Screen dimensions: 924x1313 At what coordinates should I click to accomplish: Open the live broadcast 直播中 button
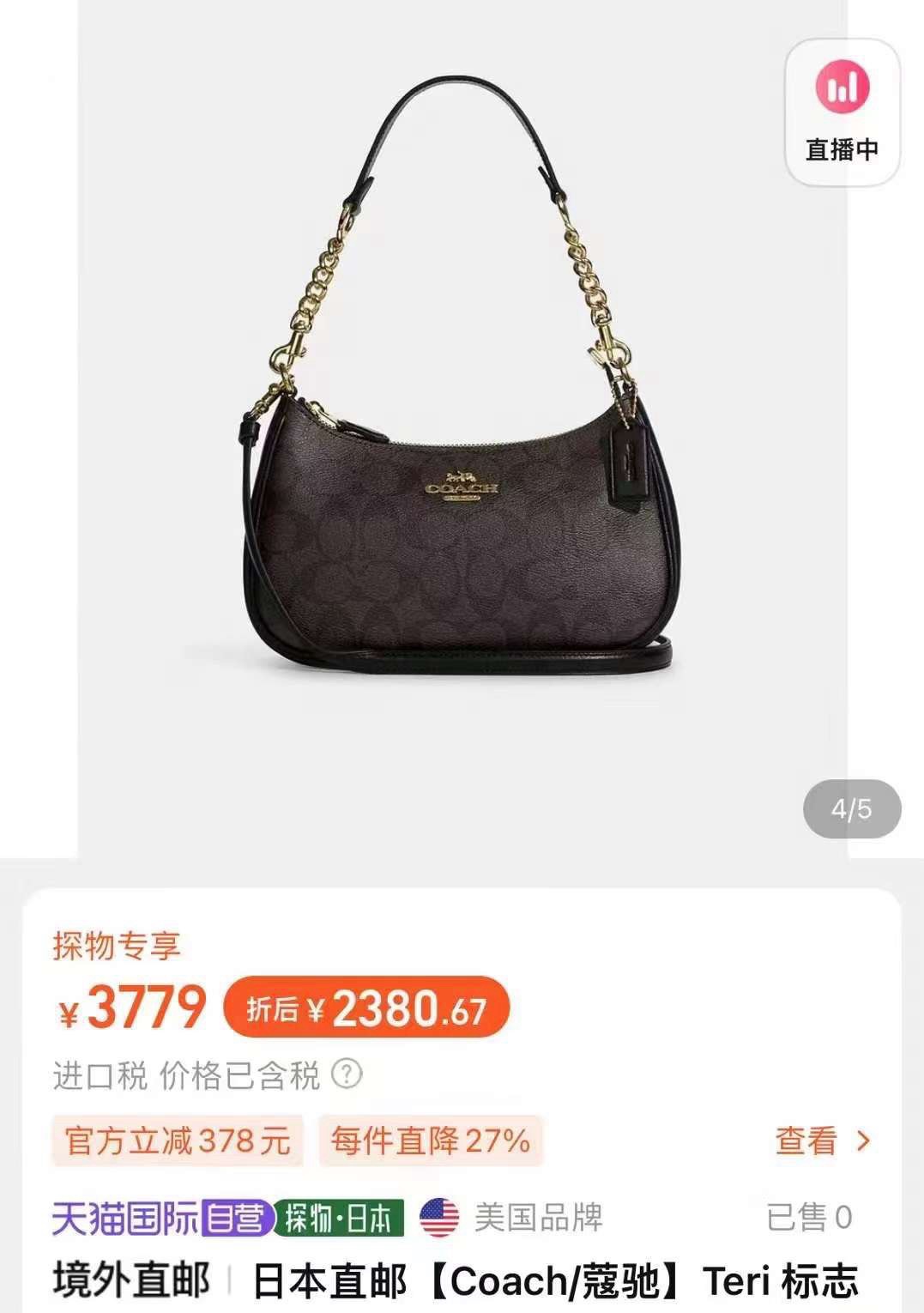coord(842,112)
